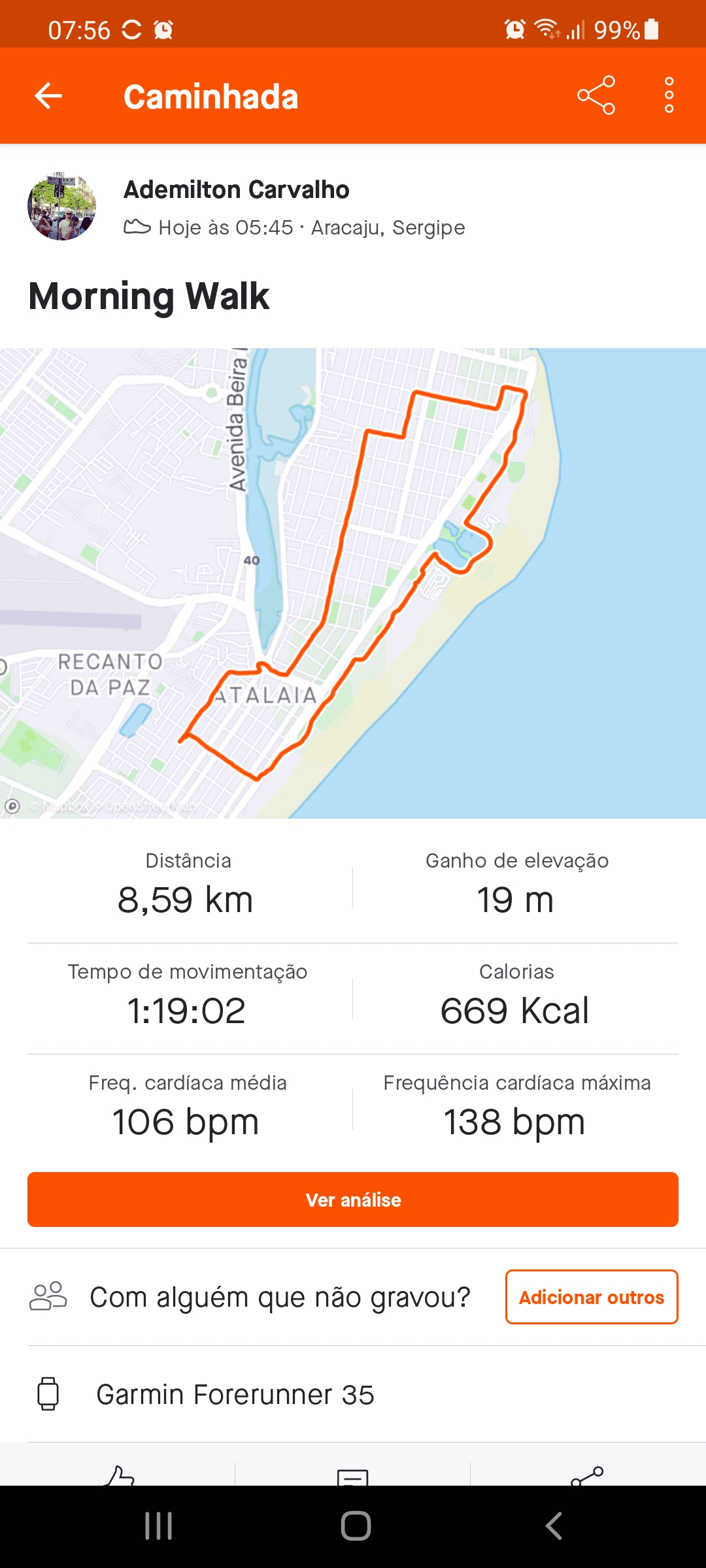706x1568 pixels.
Task: Go back using the app bar arrow
Action: [x=48, y=96]
